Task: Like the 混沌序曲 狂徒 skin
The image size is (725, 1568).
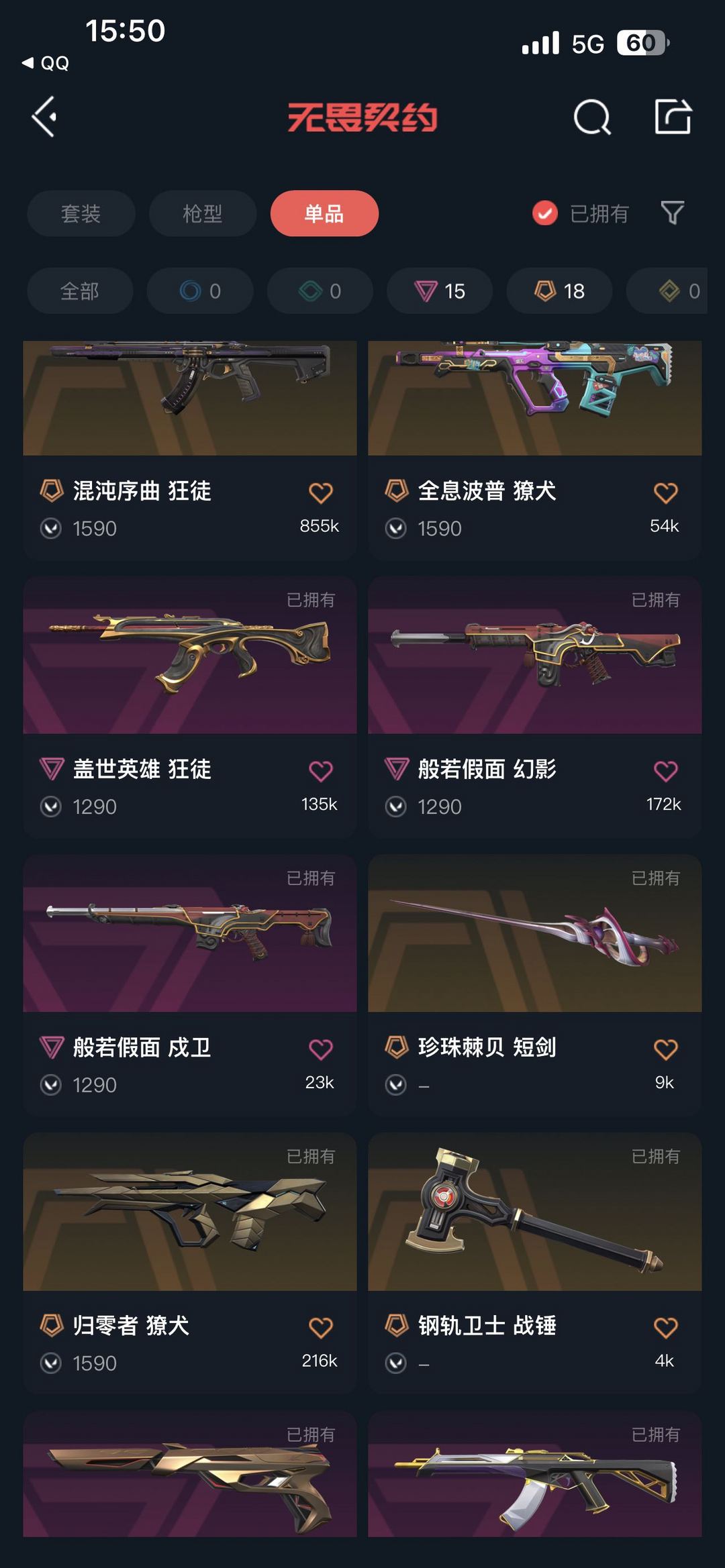Action: tap(321, 493)
